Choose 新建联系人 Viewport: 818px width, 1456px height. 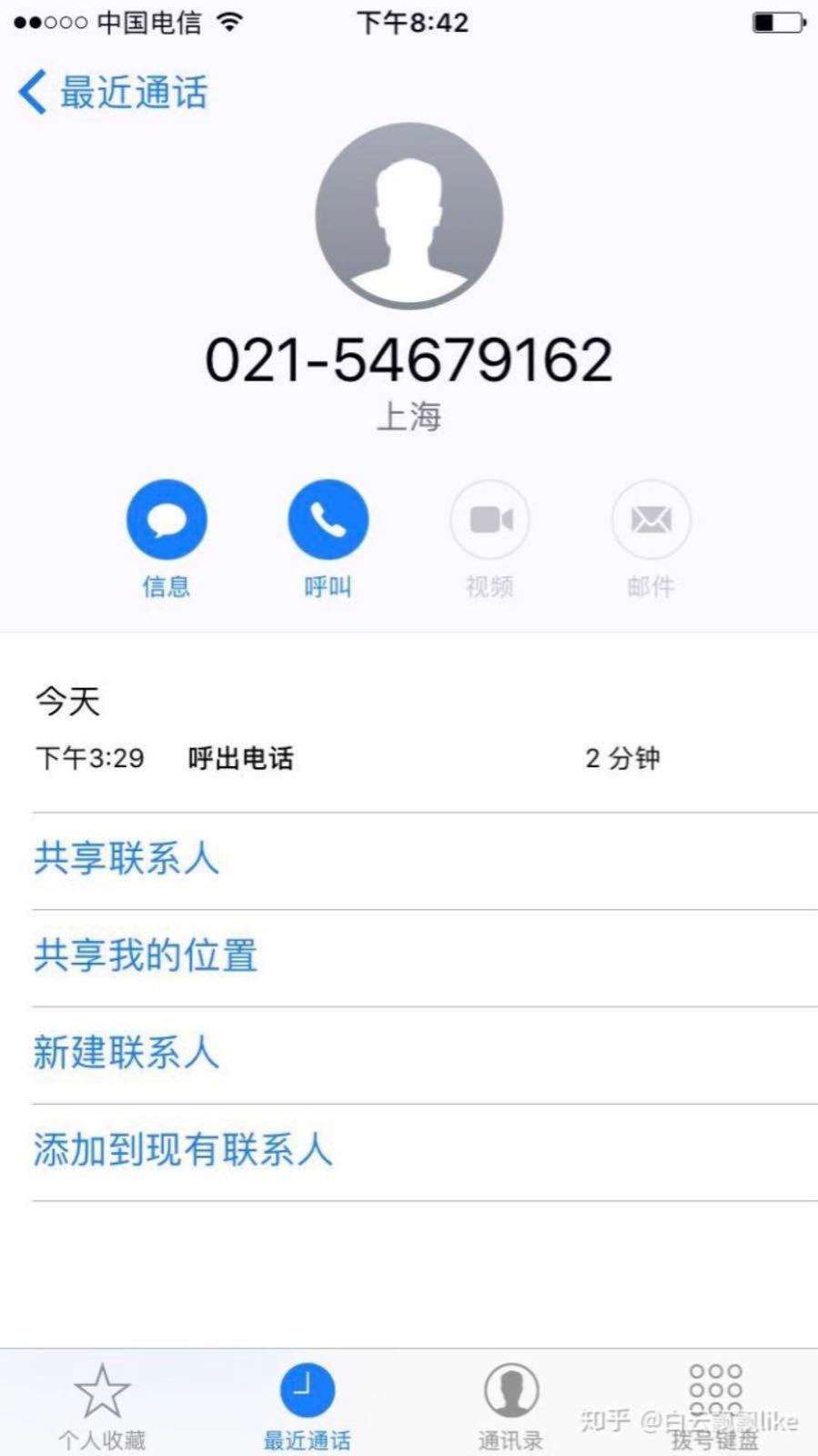pos(126,1054)
